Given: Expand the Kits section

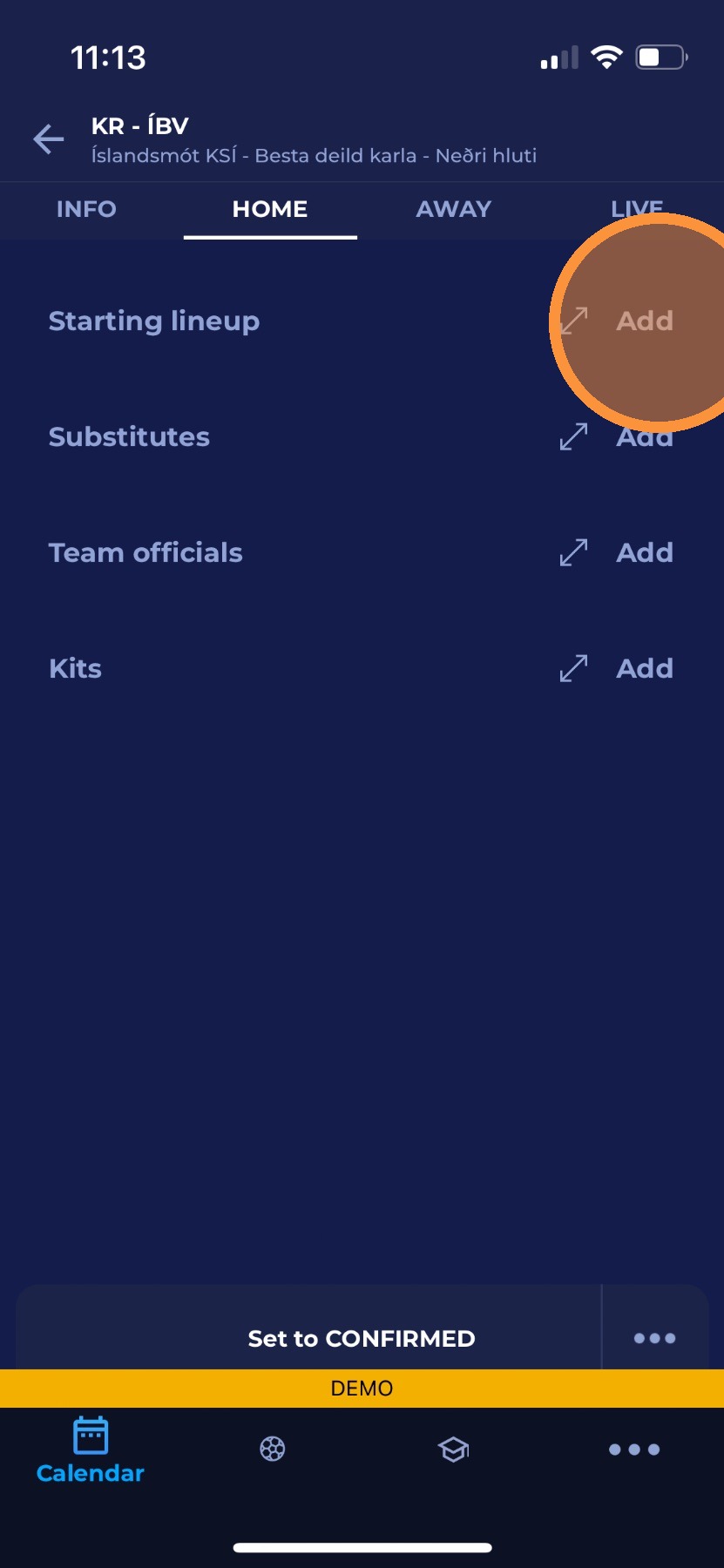Looking at the screenshot, I should click(573, 668).
